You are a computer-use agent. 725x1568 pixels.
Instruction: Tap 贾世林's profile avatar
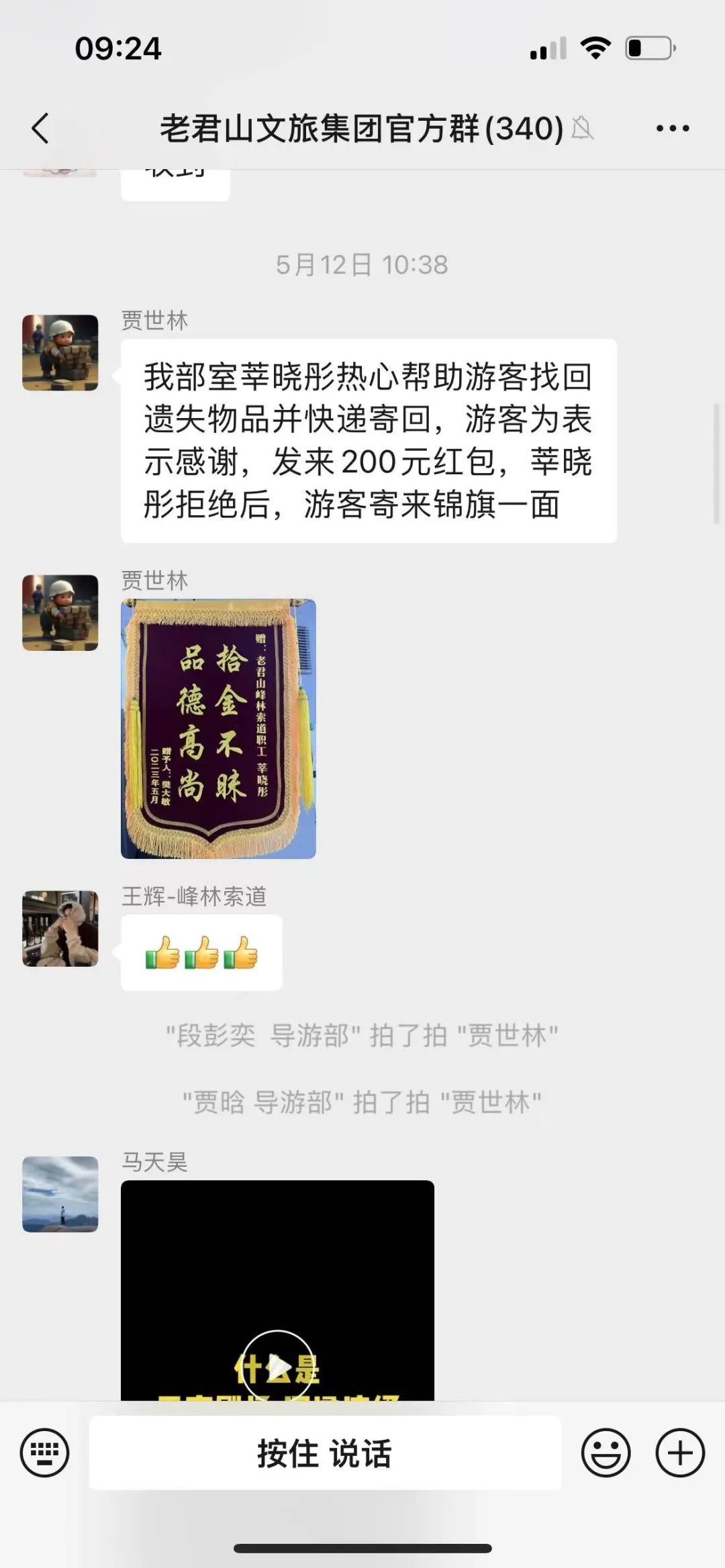tap(60, 351)
